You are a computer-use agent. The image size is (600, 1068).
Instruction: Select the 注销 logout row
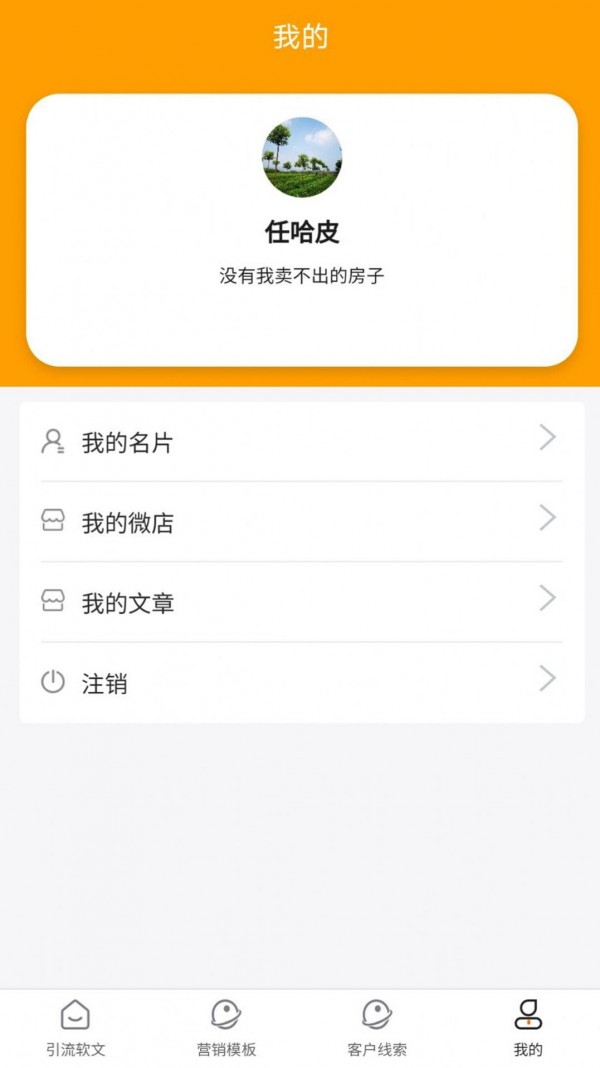click(x=300, y=683)
